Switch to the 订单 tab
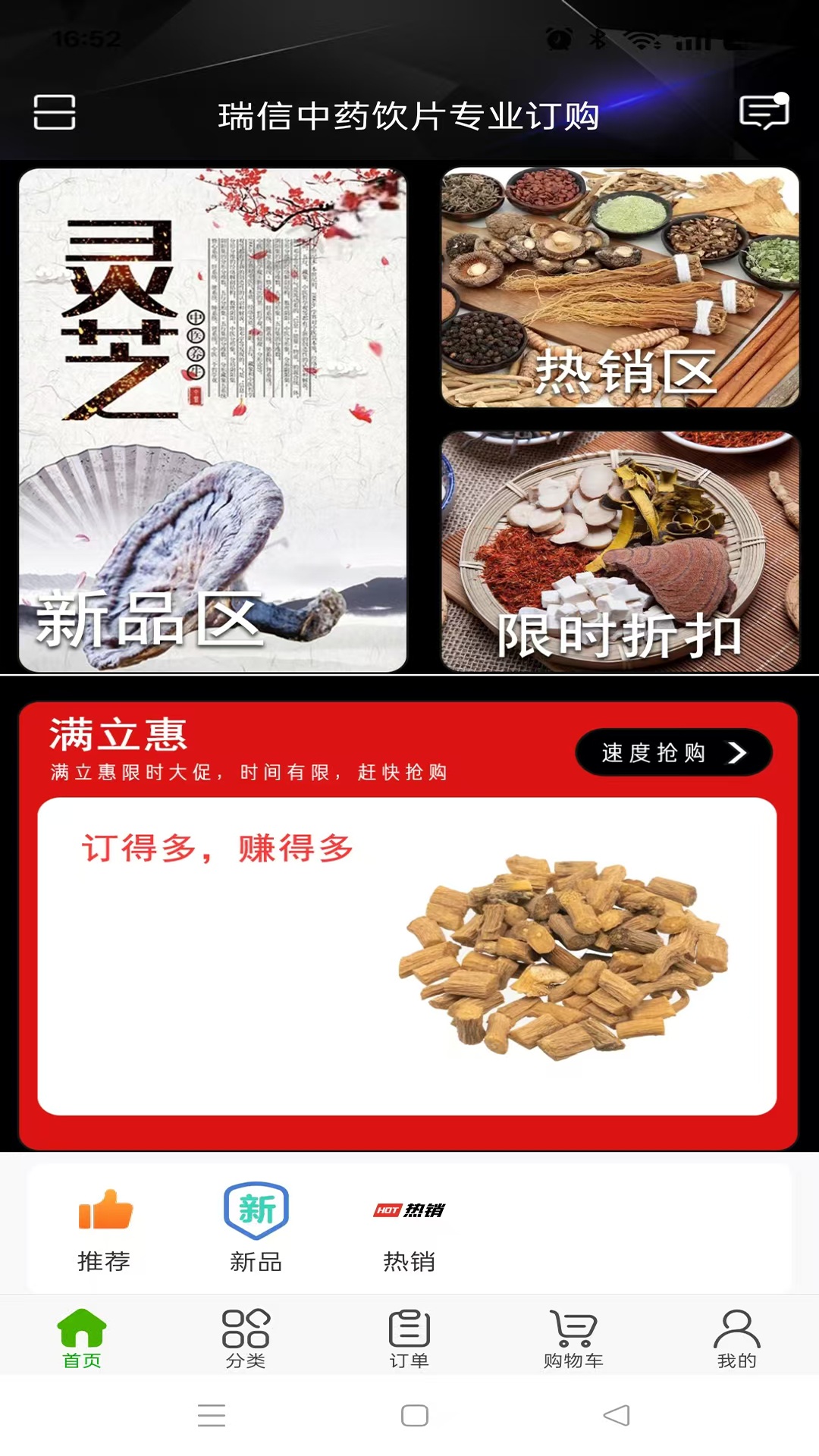The height and width of the screenshot is (1456, 819). click(x=409, y=1338)
